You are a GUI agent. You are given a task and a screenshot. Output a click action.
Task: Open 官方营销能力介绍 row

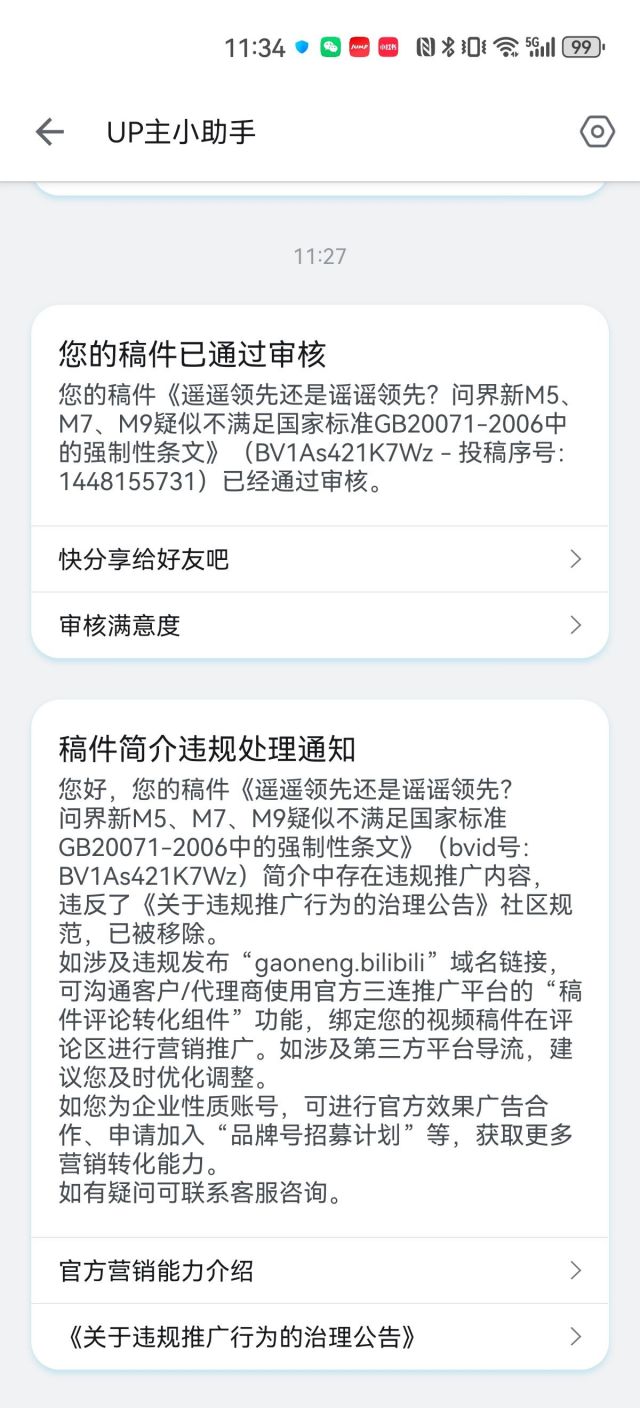coord(320,1271)
